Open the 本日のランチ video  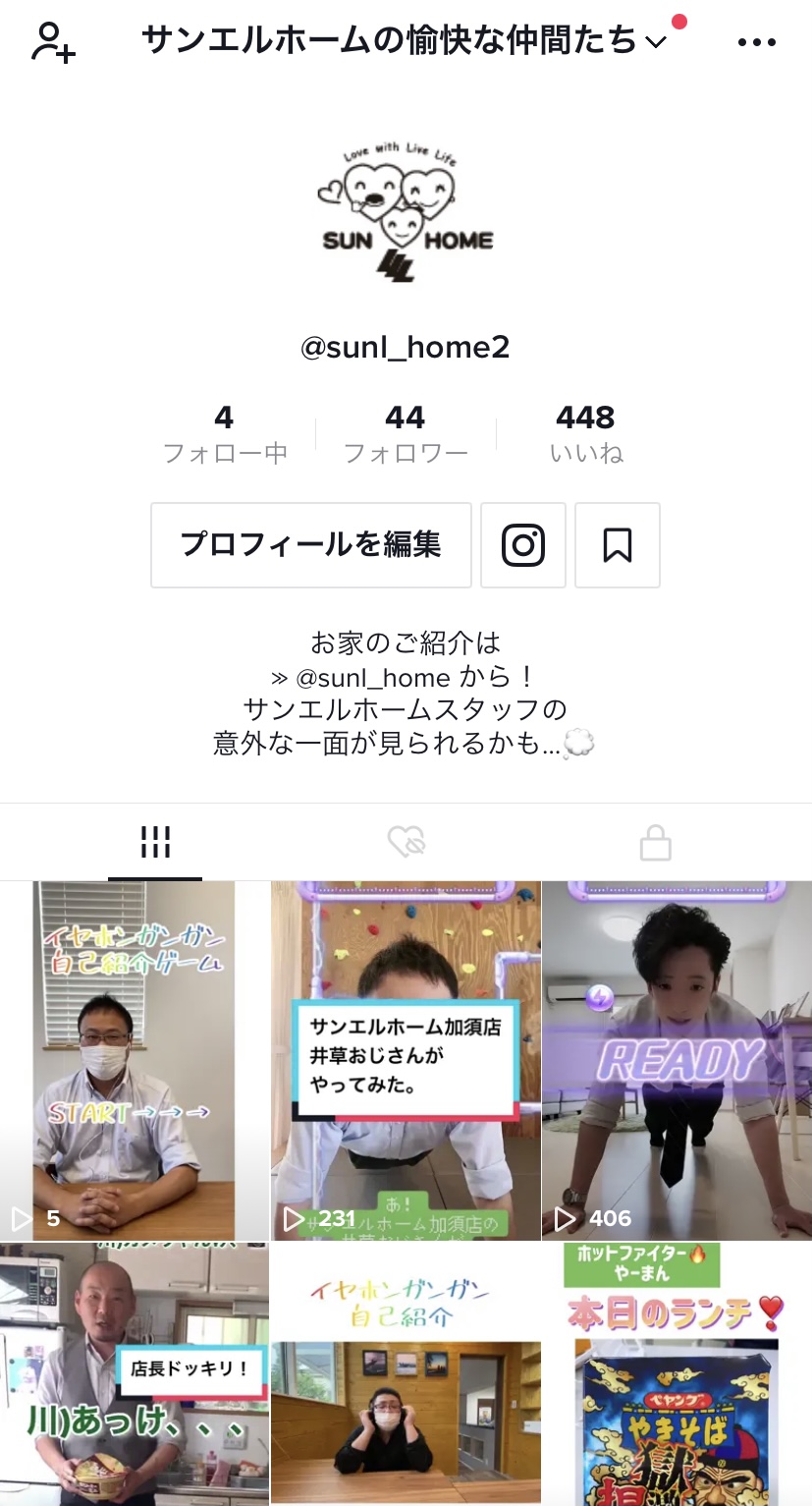[677, 1373]
